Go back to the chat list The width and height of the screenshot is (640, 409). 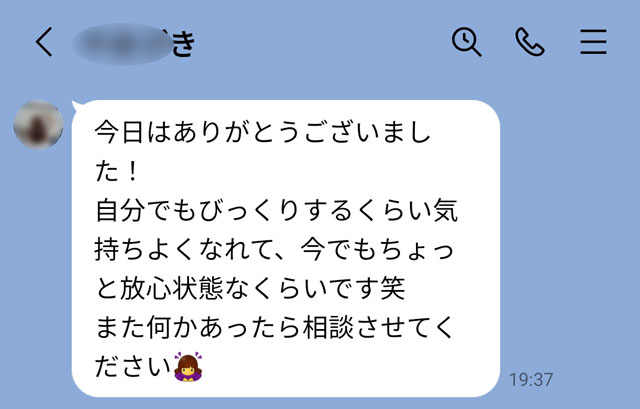tap(43, 42)
